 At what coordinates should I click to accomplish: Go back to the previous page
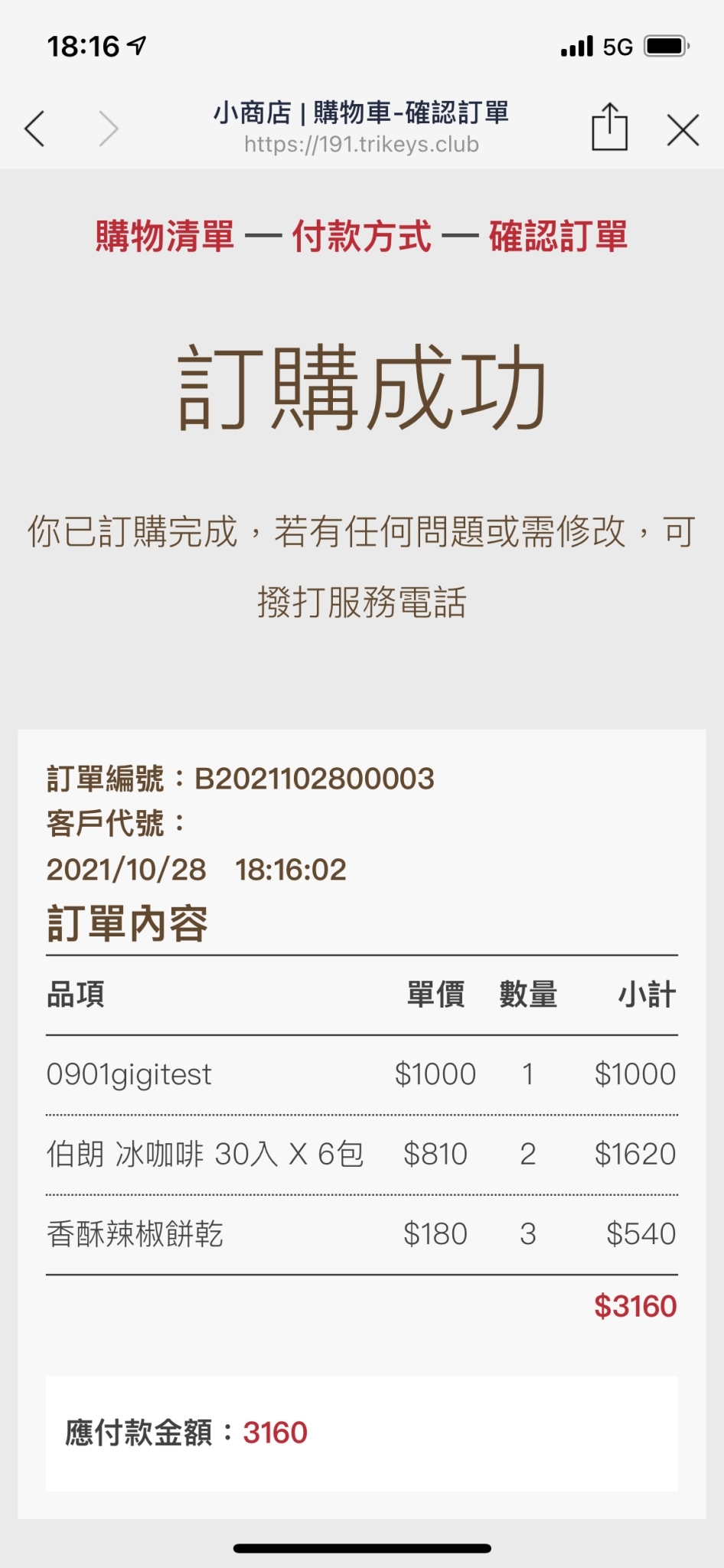[x=34, y=128]
